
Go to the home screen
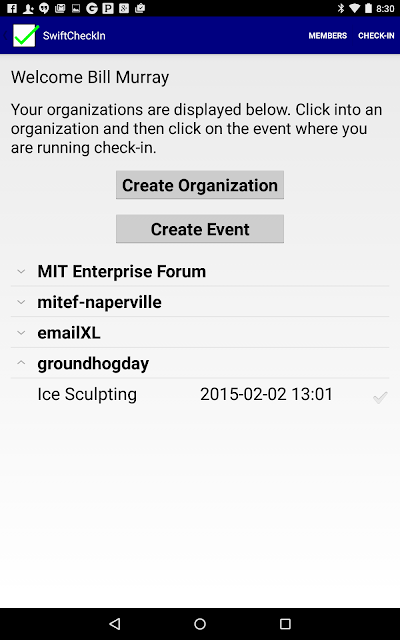[x=200, y=623]
